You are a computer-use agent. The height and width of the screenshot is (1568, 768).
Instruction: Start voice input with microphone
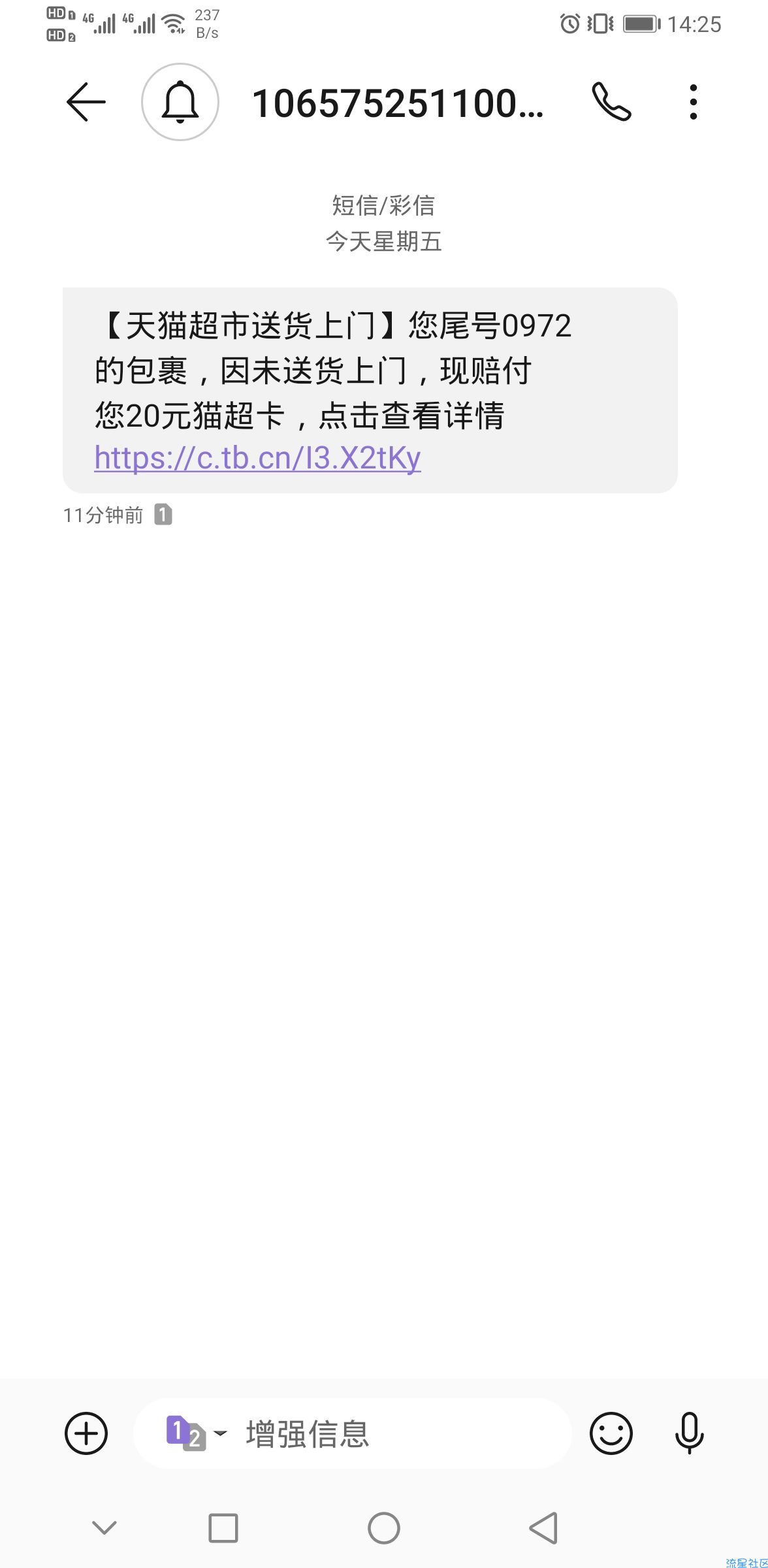click(689, 1433)
